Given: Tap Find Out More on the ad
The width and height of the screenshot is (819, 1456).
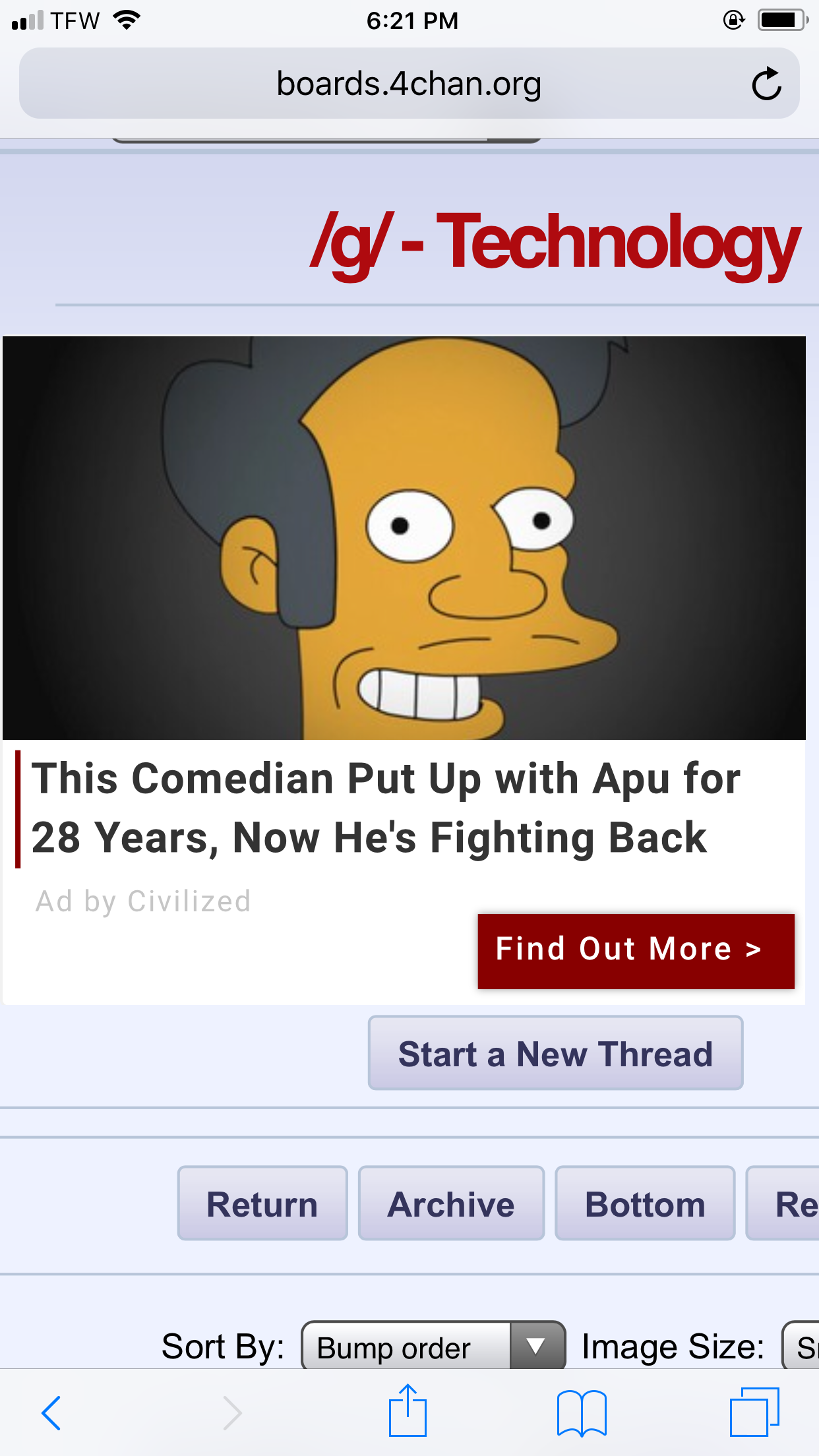Looking at the screenshot, I should tap(636, 951).
